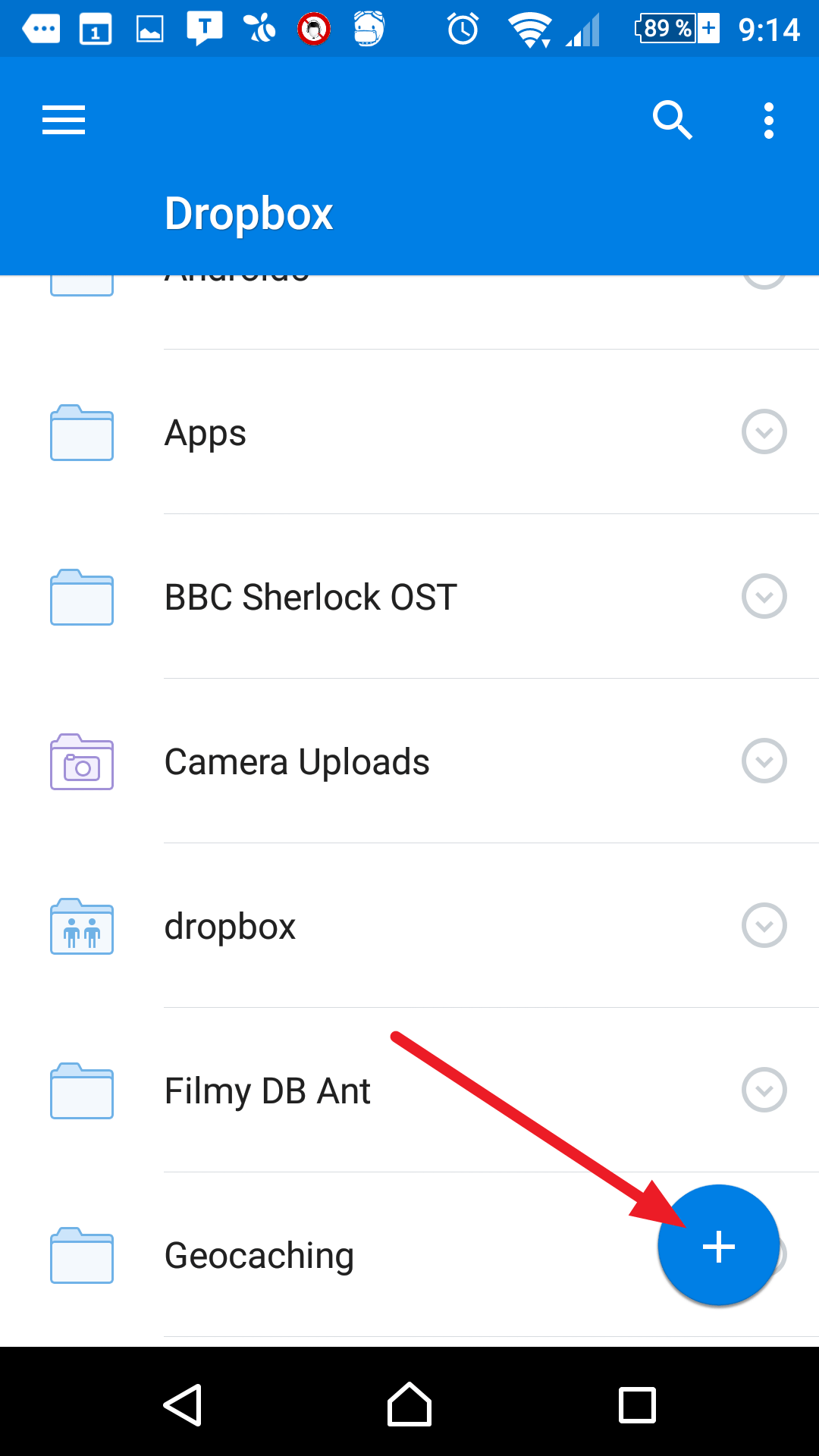Expand options for Camera Uploads
The width and height of the screenshot is (819, 1456).
pos(764,761)
